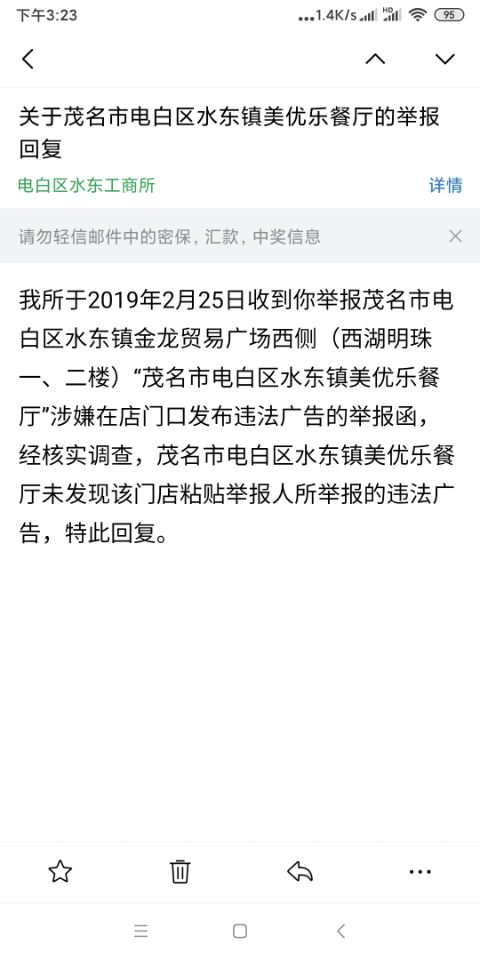Open the more options menu
Viewport: 480px width, 960px height.
[x=420, y=872]
